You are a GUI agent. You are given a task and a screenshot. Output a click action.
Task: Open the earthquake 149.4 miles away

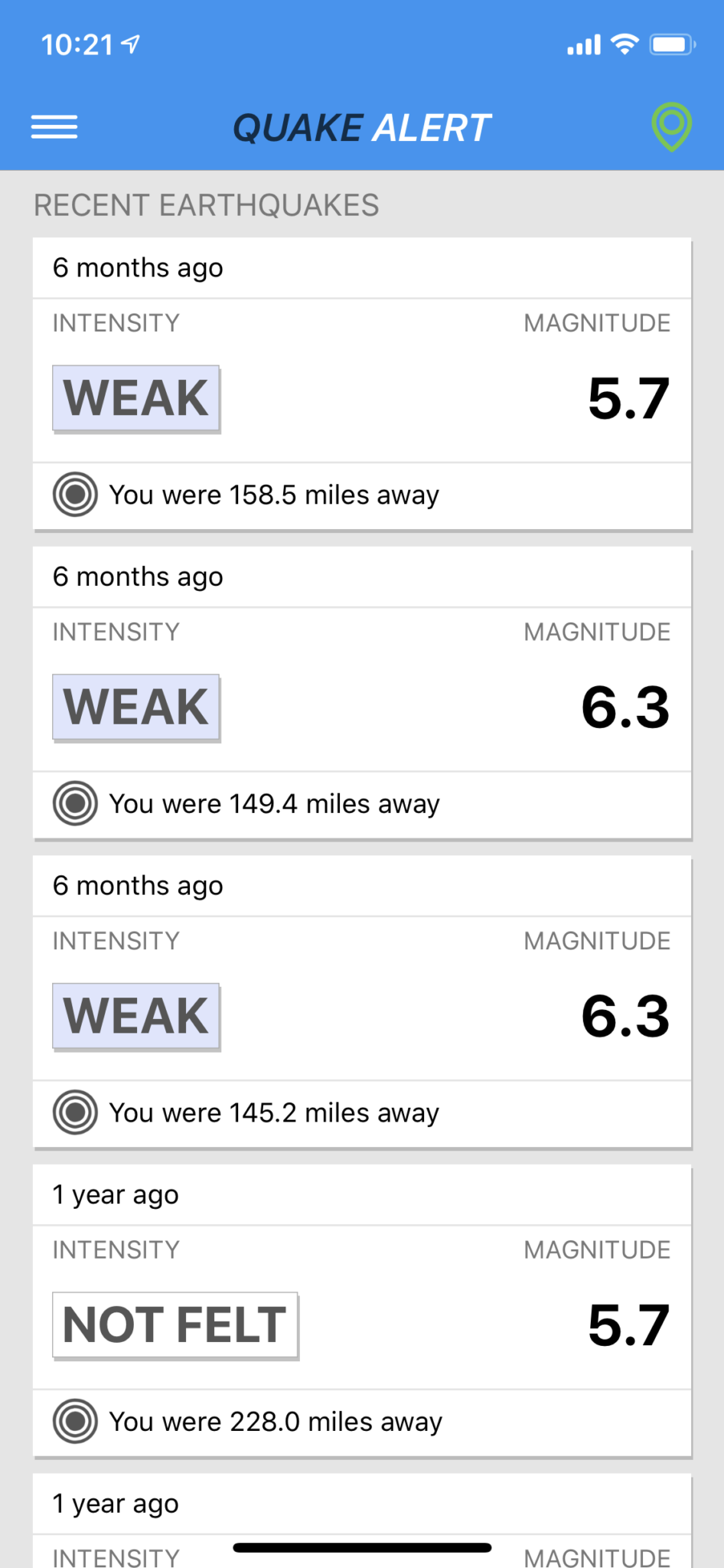pos(362,694)
